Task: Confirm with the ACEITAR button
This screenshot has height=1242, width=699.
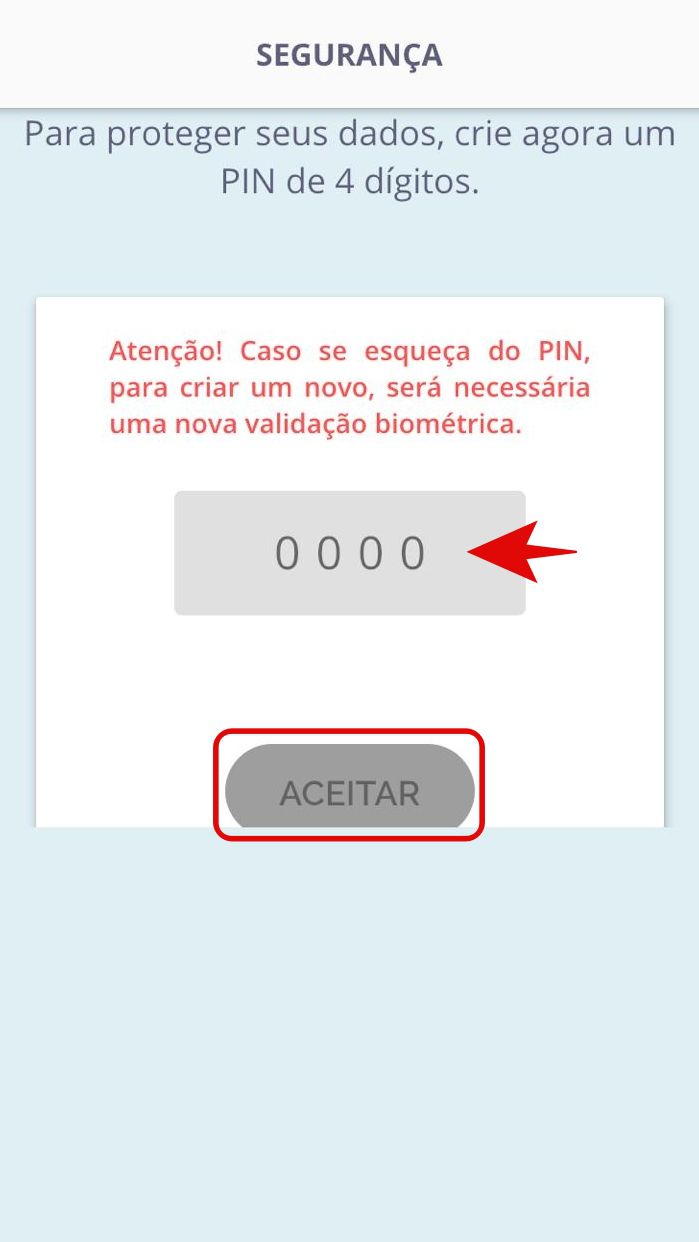Action: (x=349, y=791)
